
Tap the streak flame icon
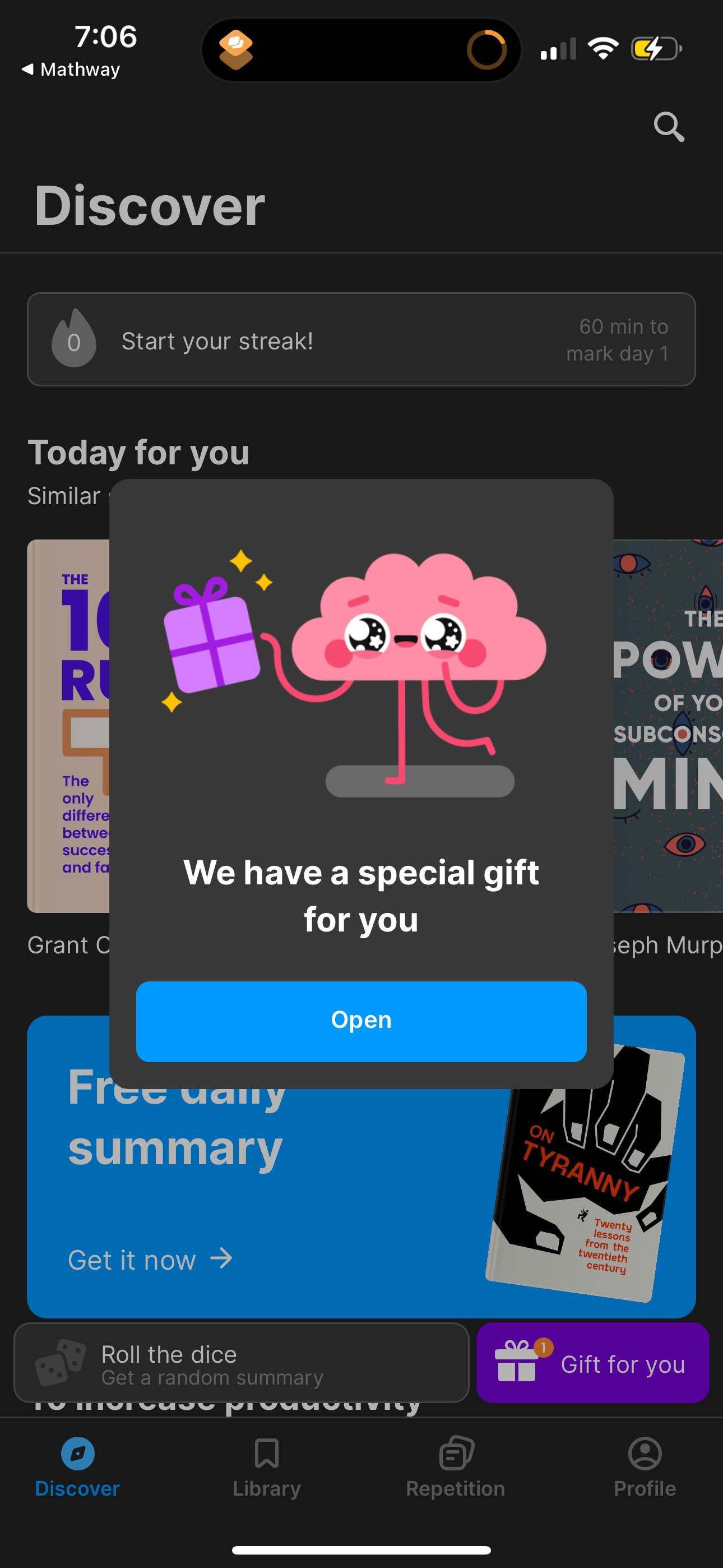click(x=74, y=340)
